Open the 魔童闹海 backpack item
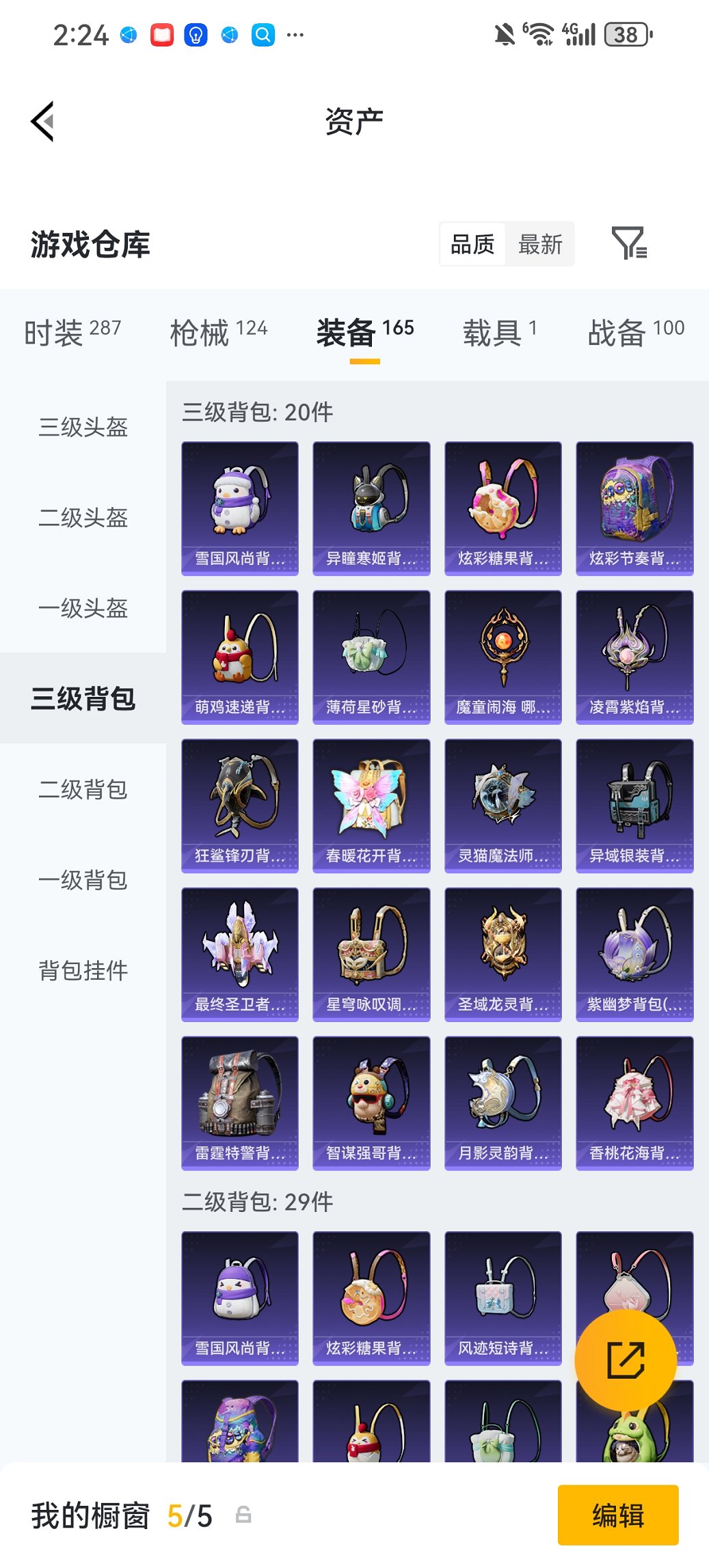 503,657
